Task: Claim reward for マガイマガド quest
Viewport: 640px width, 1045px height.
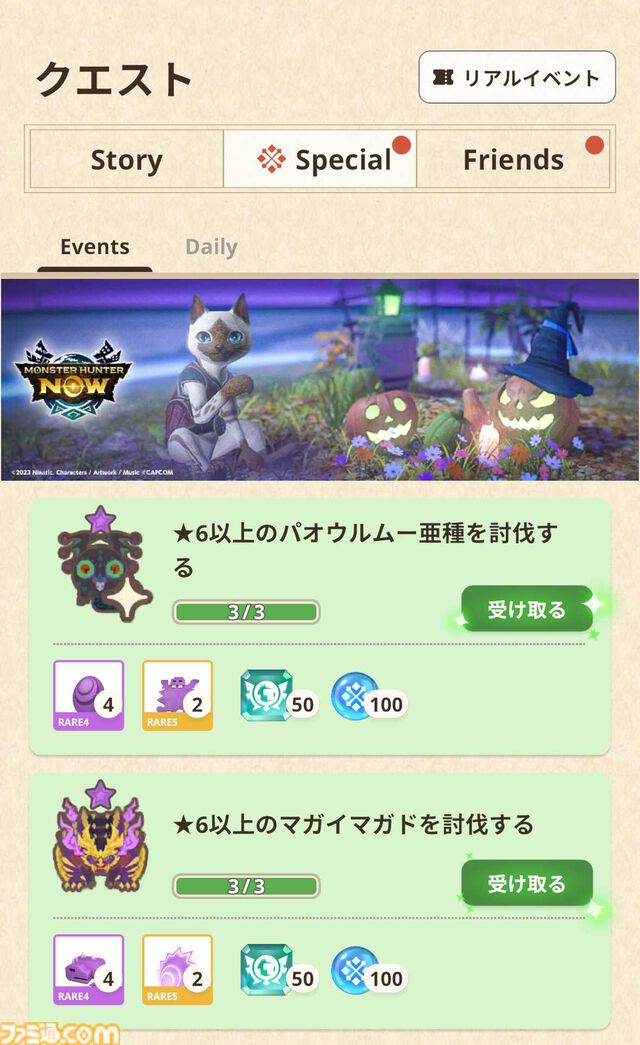Action: (x=527, y=883)
